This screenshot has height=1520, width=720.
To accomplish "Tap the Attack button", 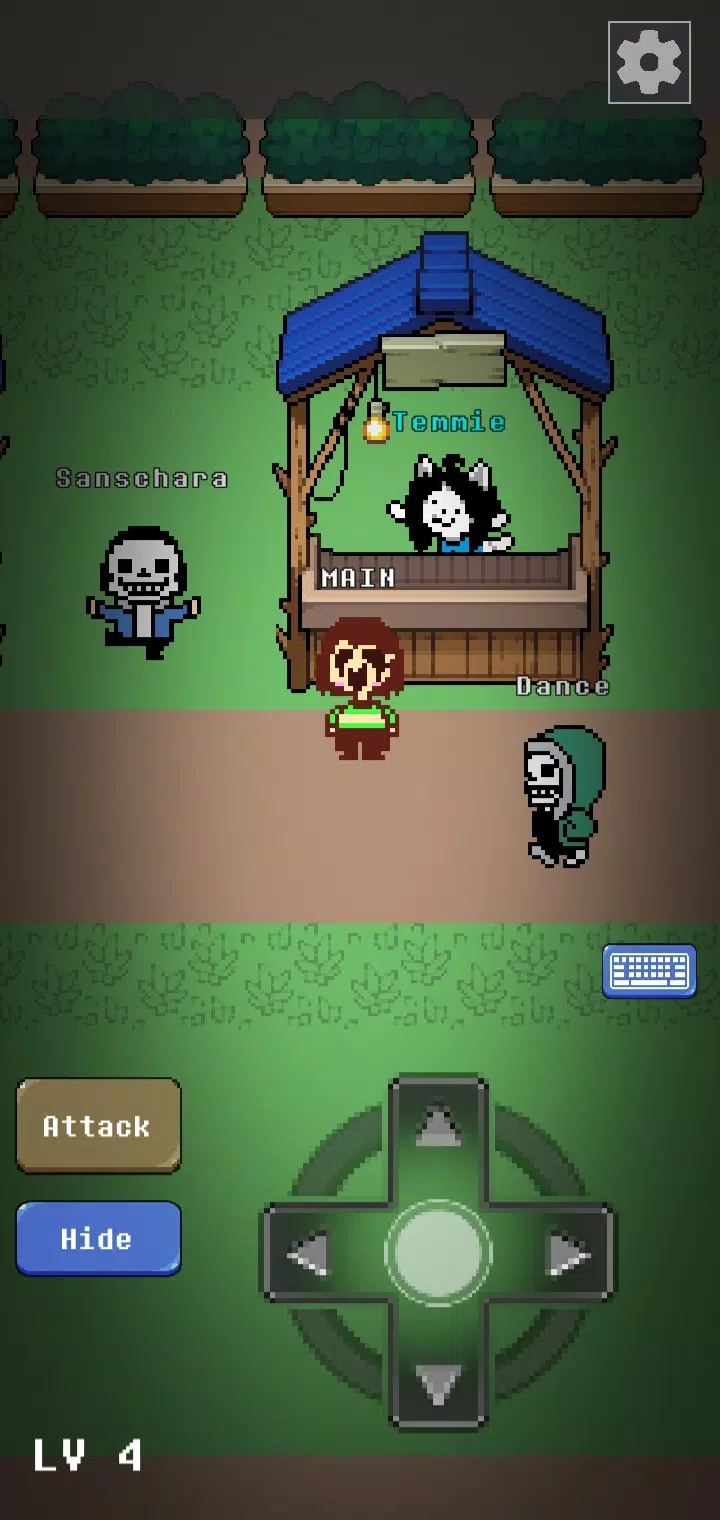I will (x=98, y=1125).
